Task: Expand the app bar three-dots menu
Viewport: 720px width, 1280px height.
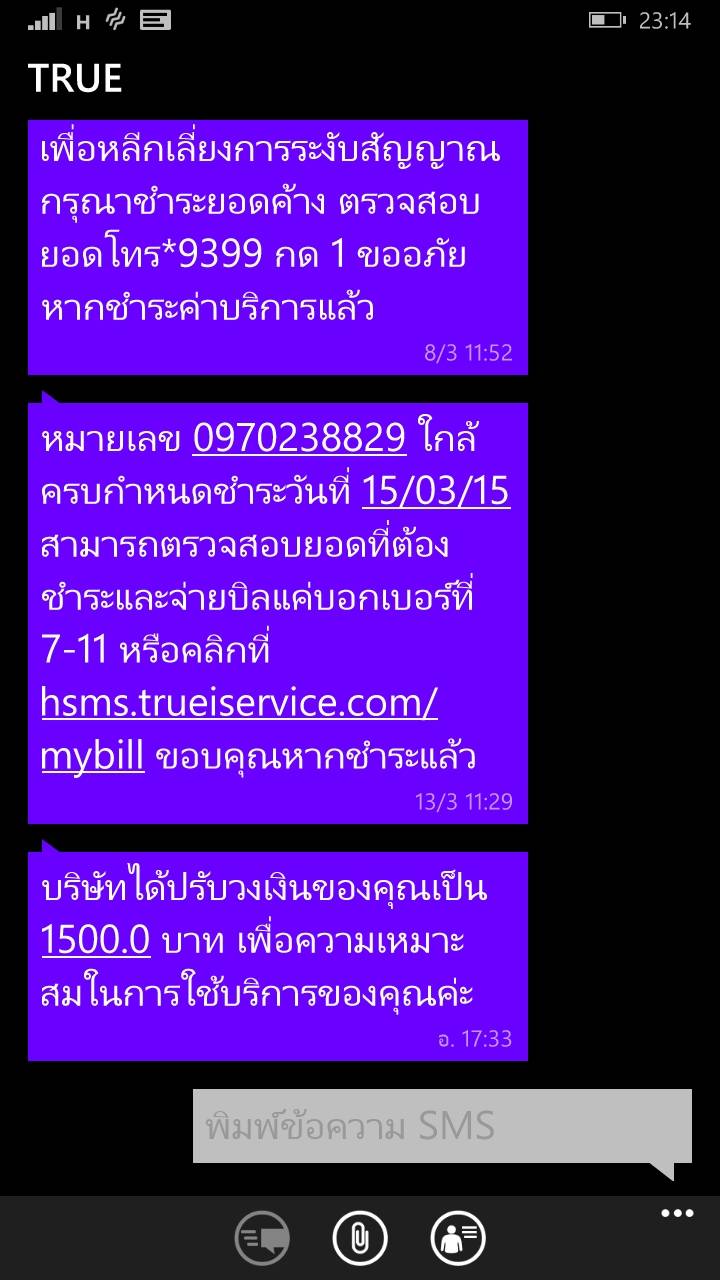Action: tap(677, 1214)
